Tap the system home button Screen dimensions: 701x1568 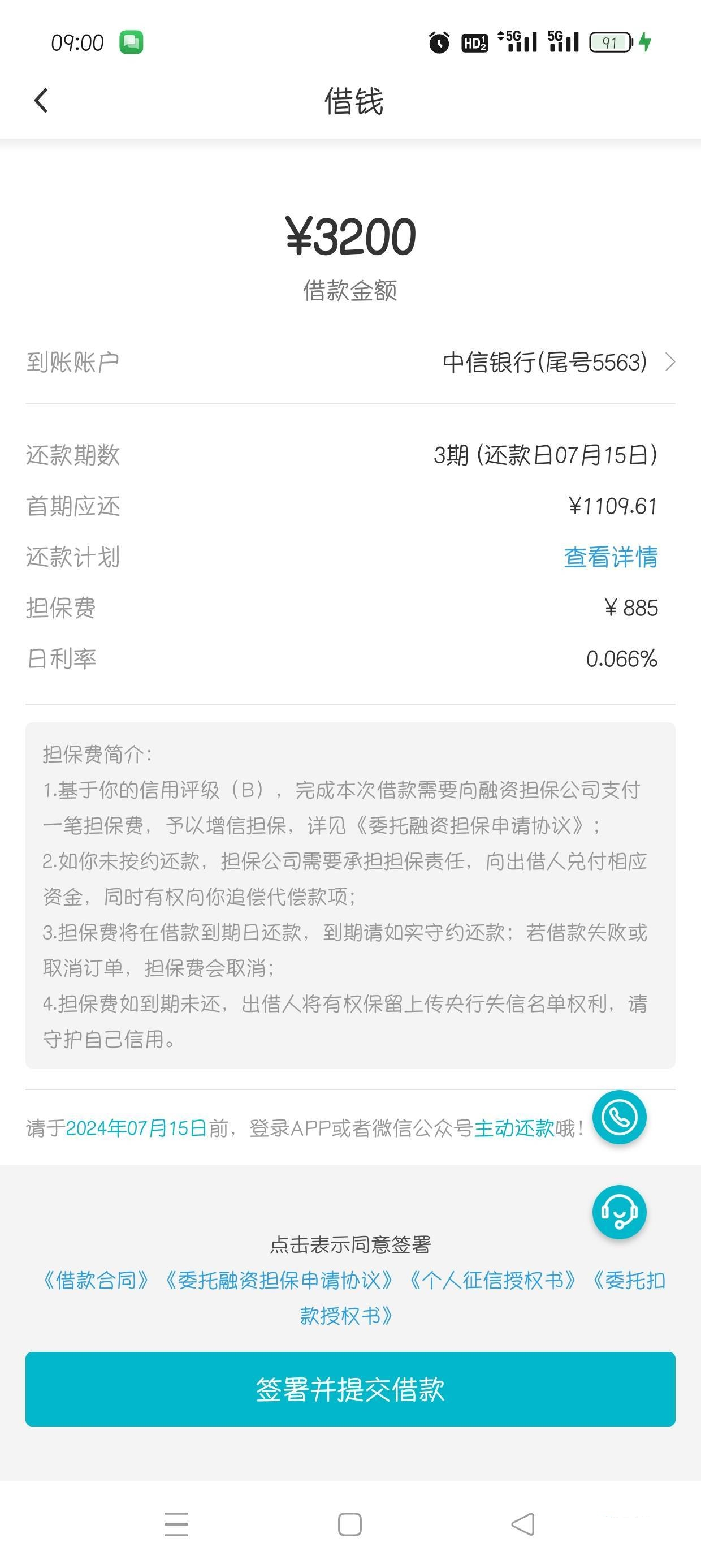coord(350,1524)
